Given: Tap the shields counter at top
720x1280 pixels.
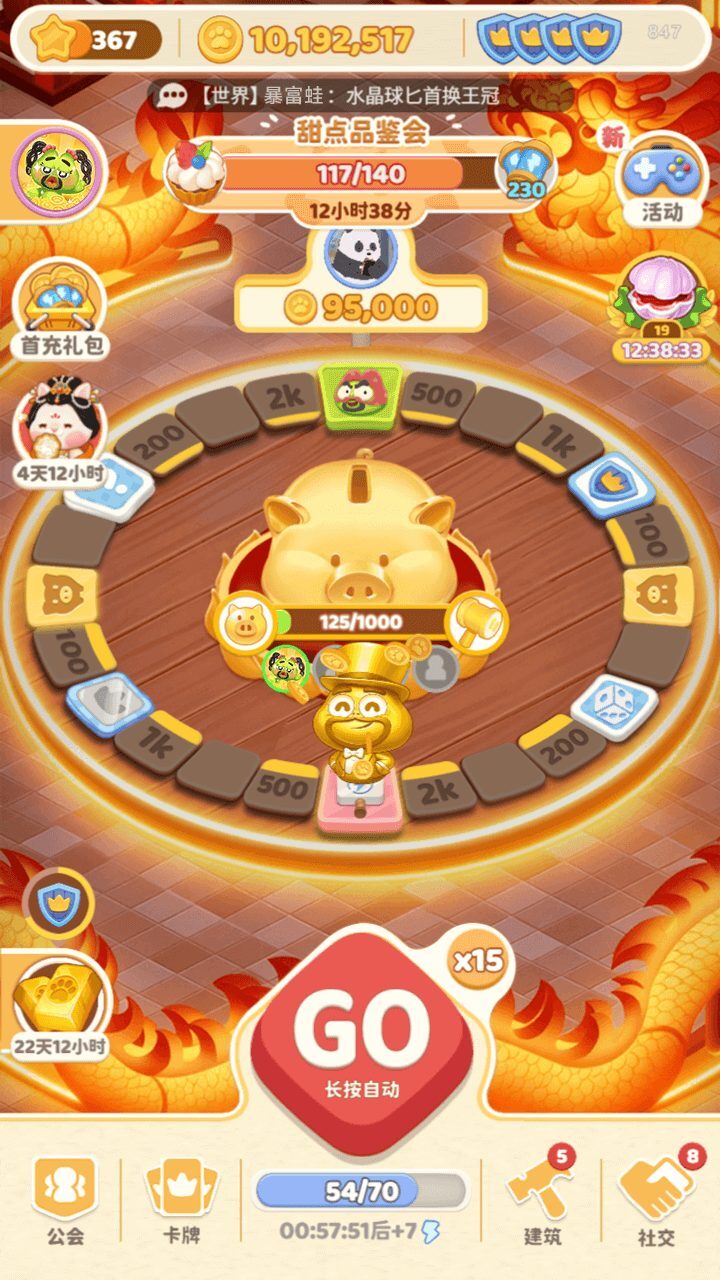Looking at the screenshot, I should (x=550, y=40).
